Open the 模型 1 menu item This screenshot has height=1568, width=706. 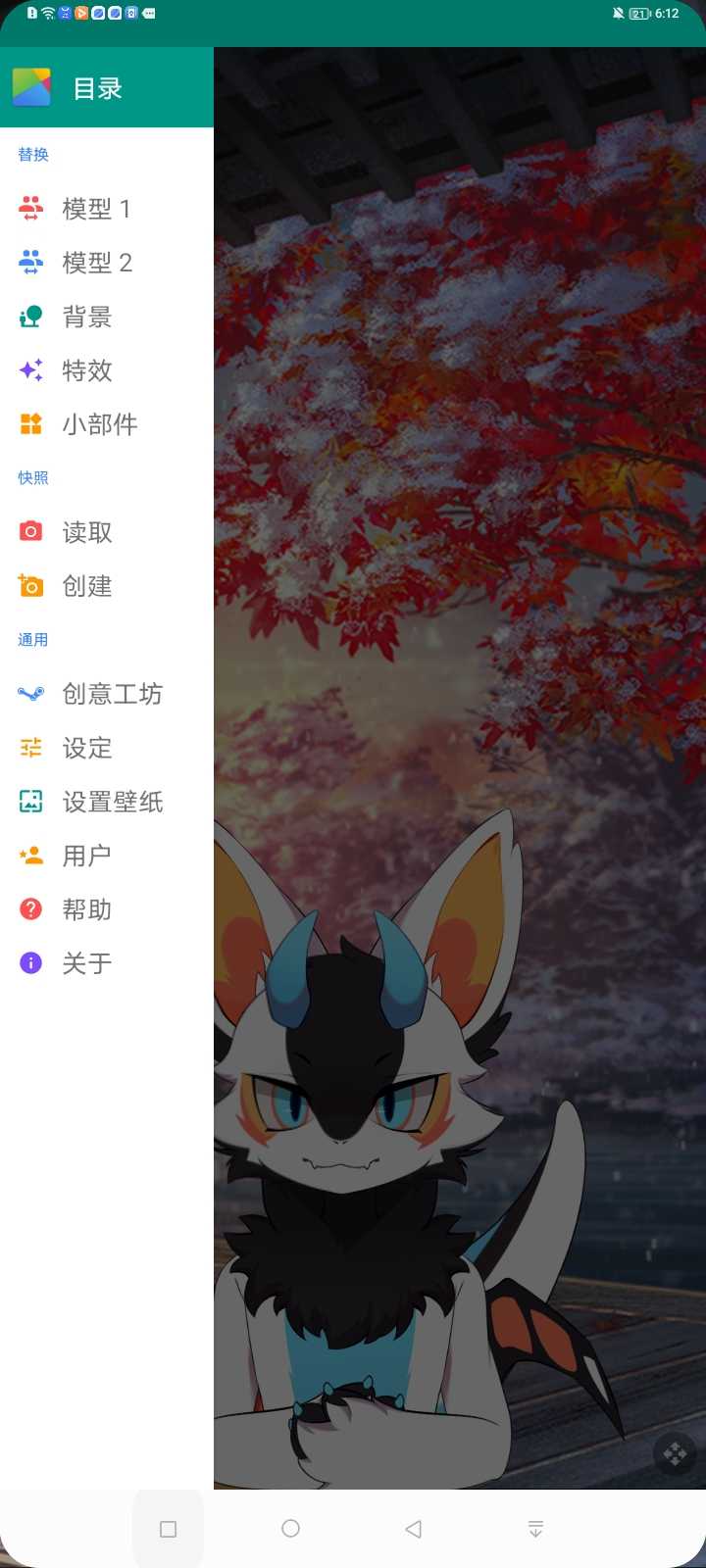(x=96, y=209)
